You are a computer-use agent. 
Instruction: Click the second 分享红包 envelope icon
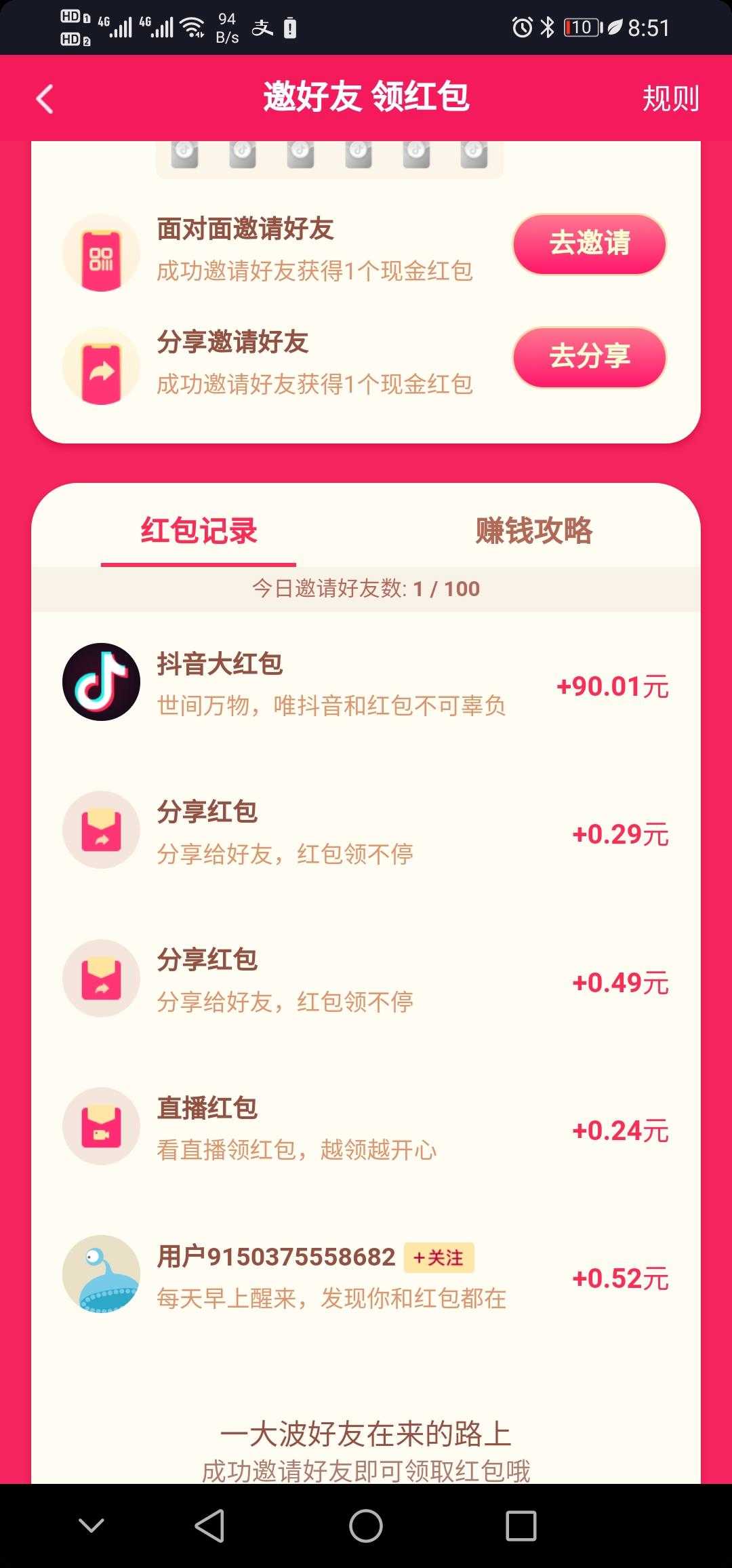[x=100, y=979]
